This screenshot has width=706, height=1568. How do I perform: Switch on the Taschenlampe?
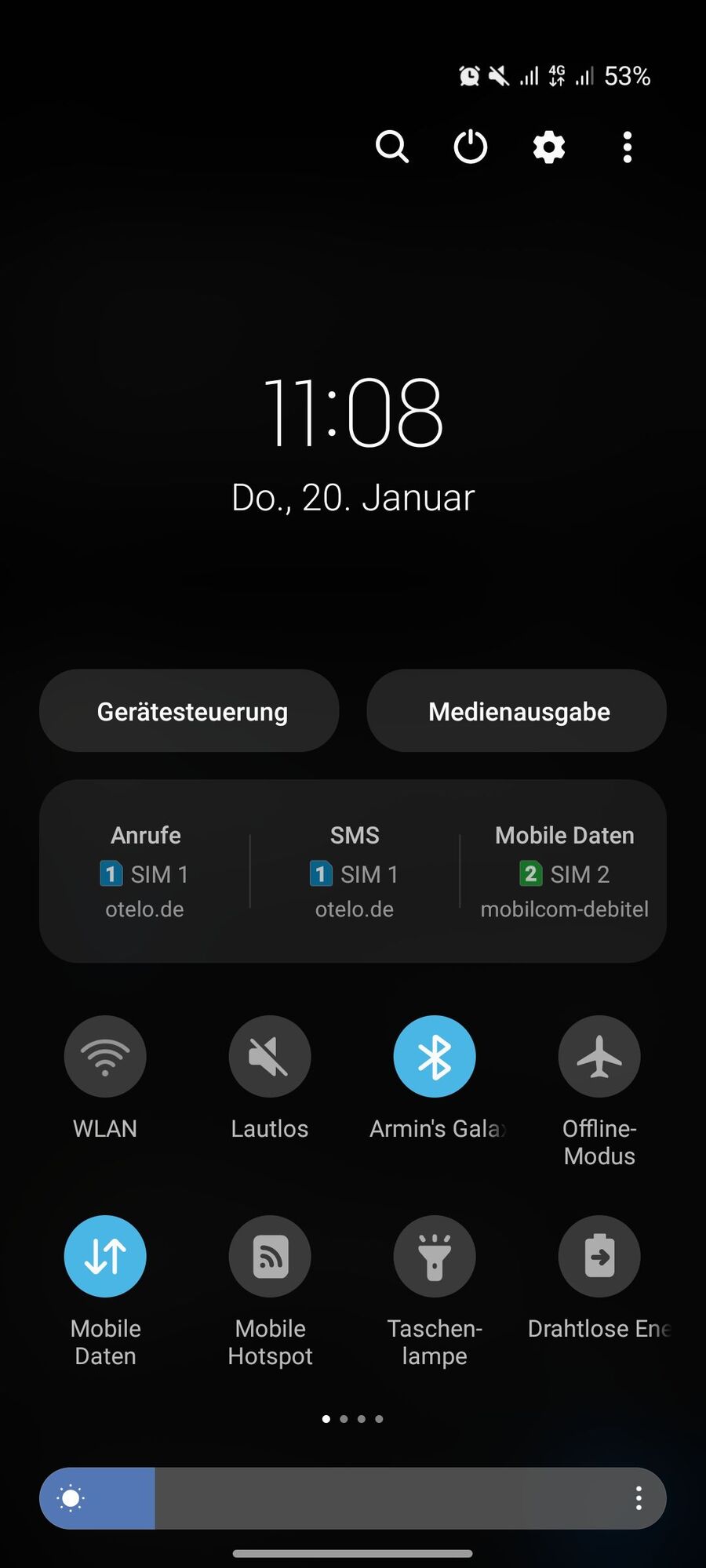coord(435,1256)
